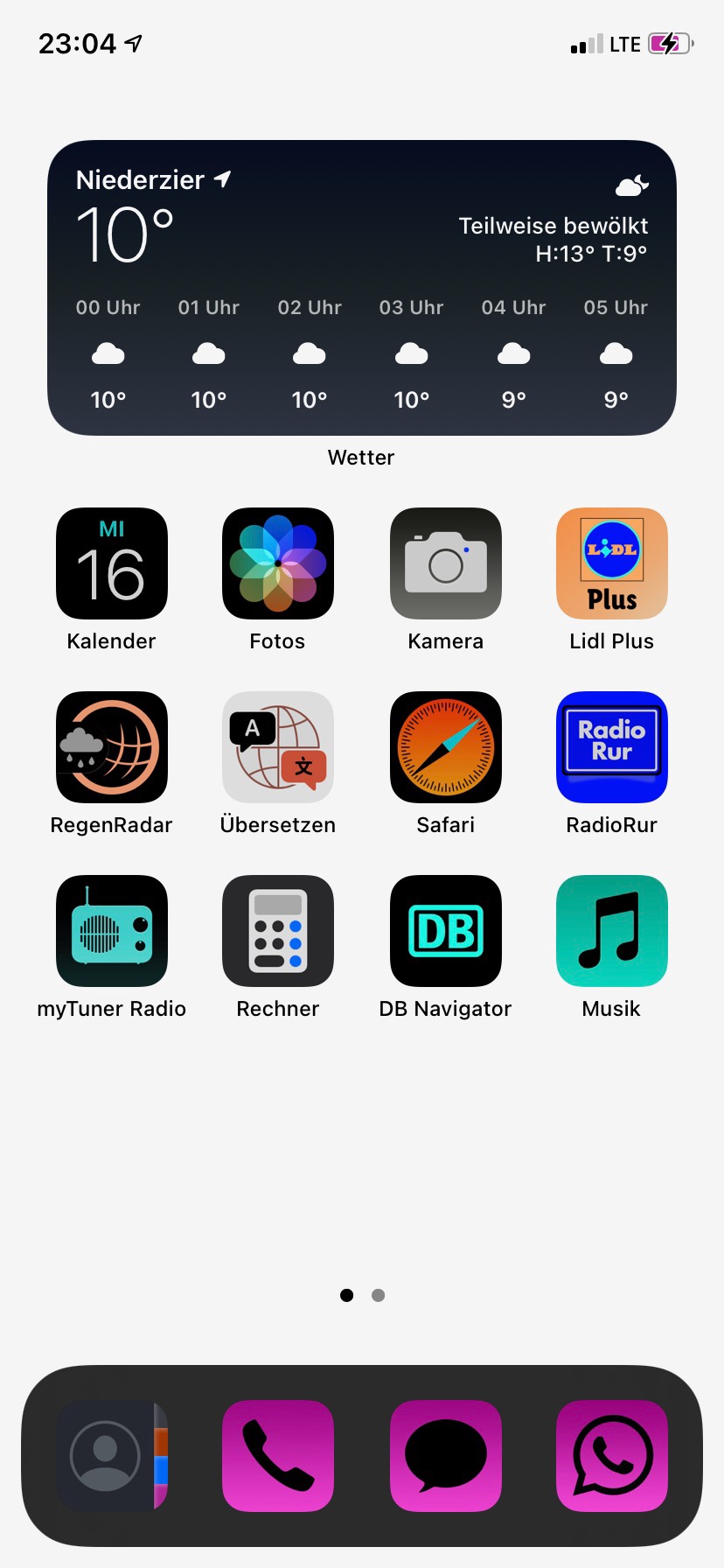
Task: Launch Lidl Plus
Action: (x=611, y=563)
